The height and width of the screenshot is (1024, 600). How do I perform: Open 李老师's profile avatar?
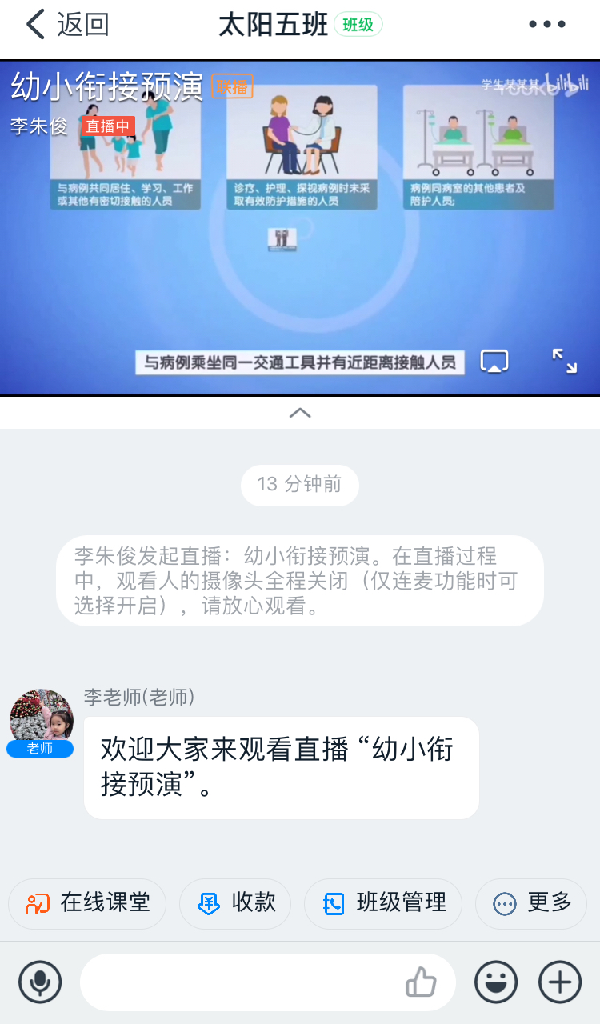coord(41,716)
